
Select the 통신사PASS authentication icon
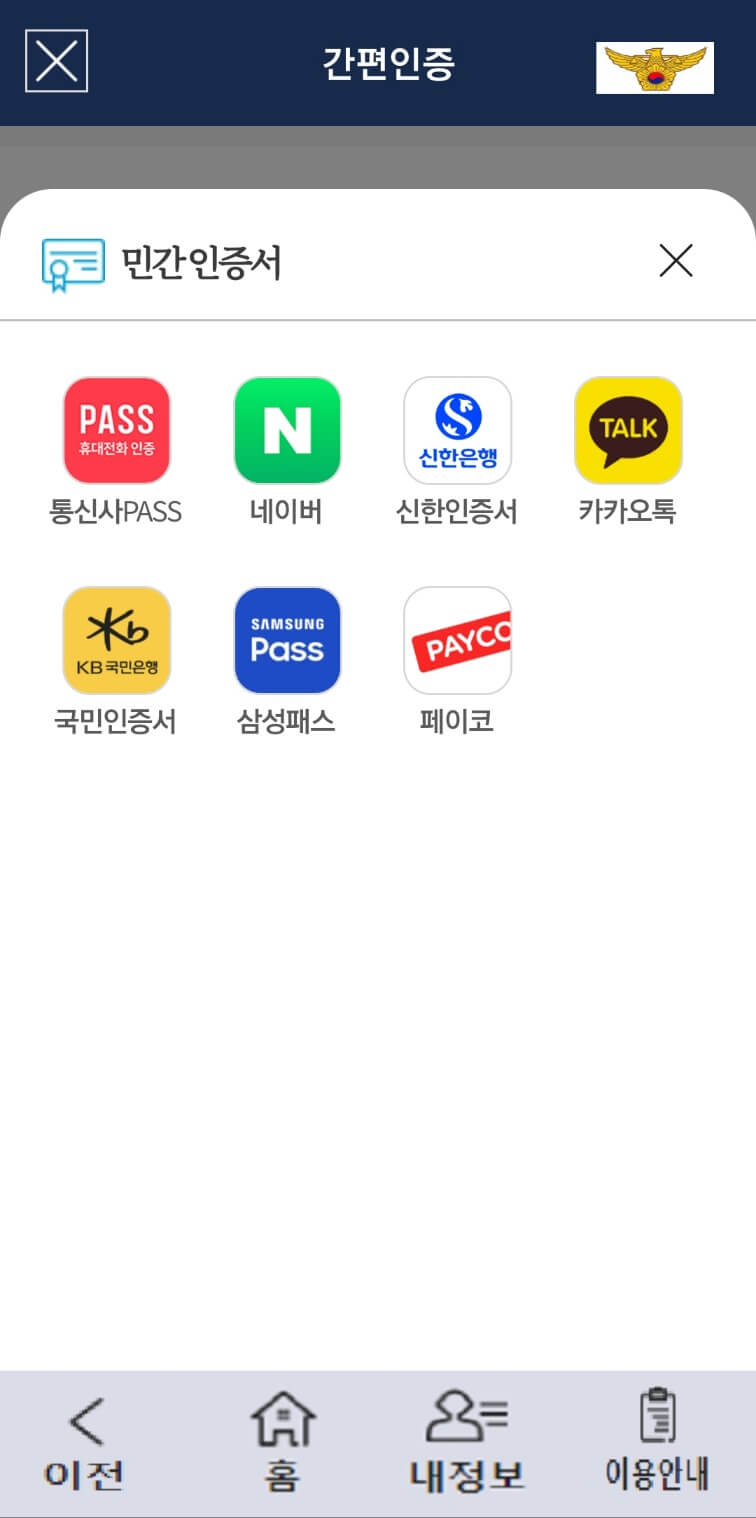[117, 430]
